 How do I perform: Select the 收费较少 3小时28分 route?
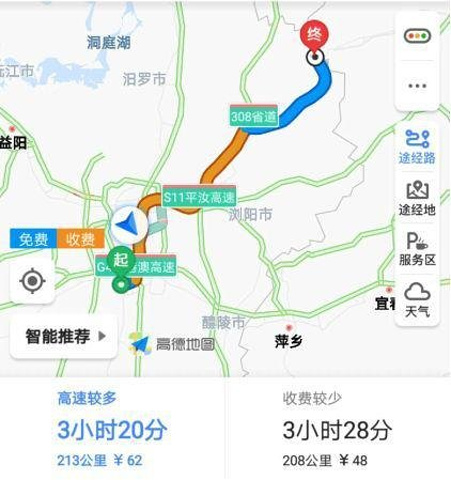337,430
